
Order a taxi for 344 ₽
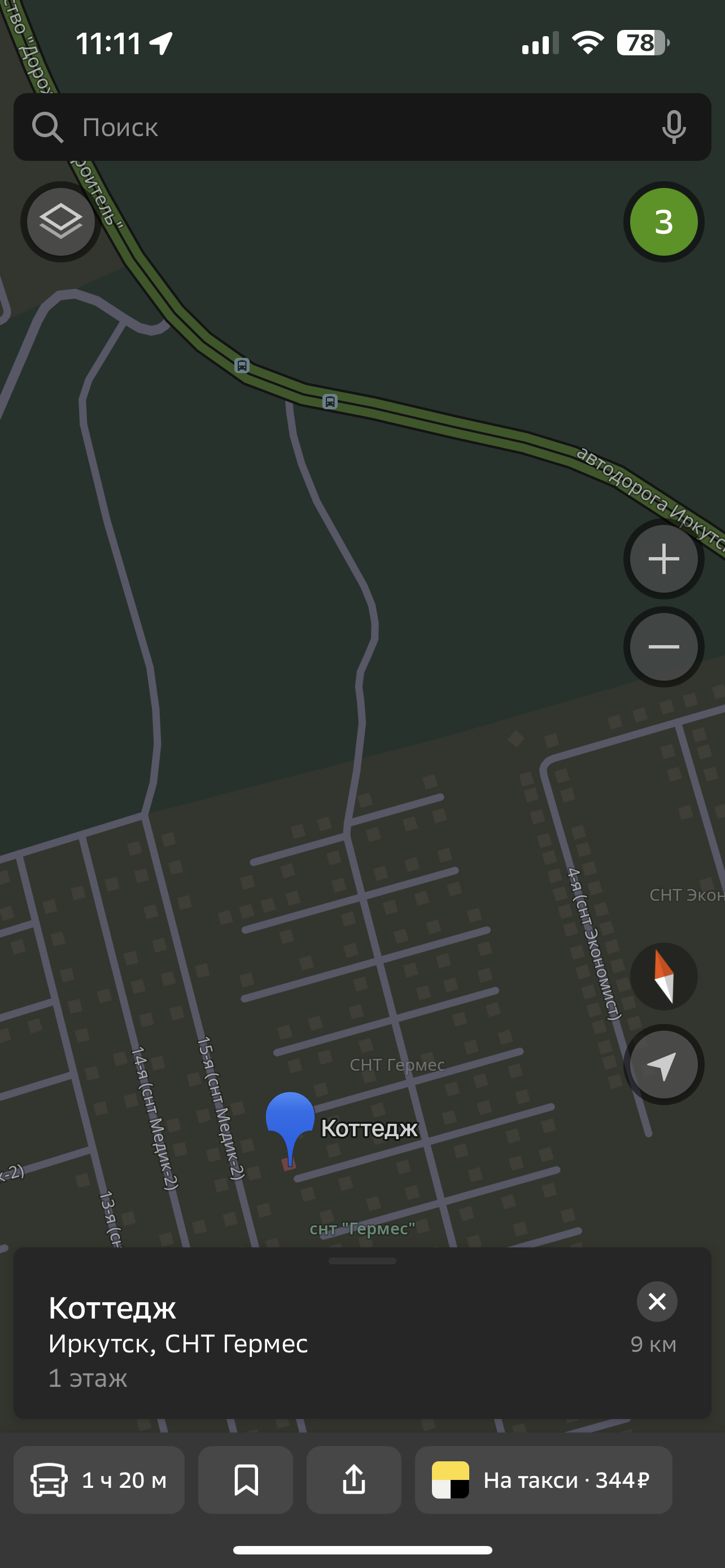point(543,1480)
